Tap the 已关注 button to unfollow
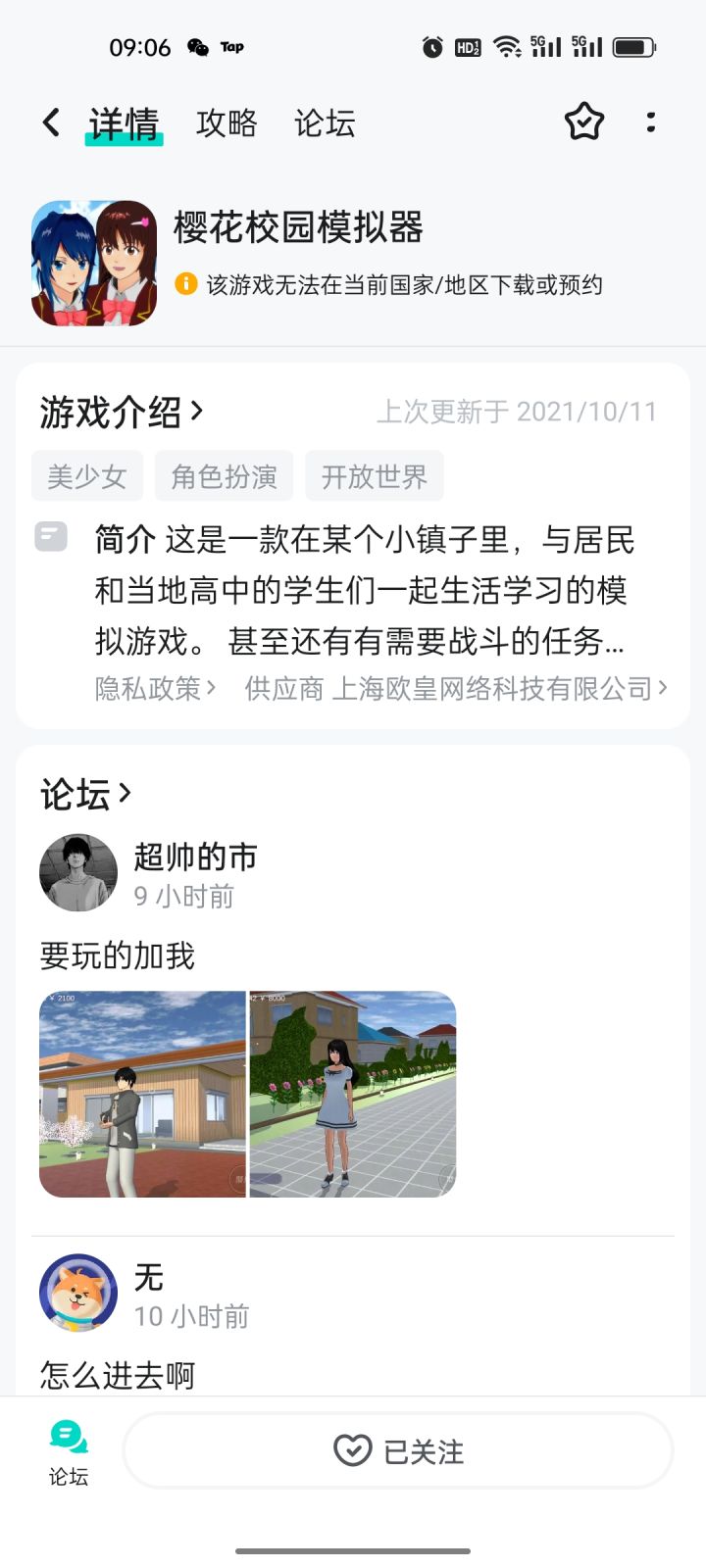The height and width of the screenshot is (1568, 706). [x=398, y=1450]
